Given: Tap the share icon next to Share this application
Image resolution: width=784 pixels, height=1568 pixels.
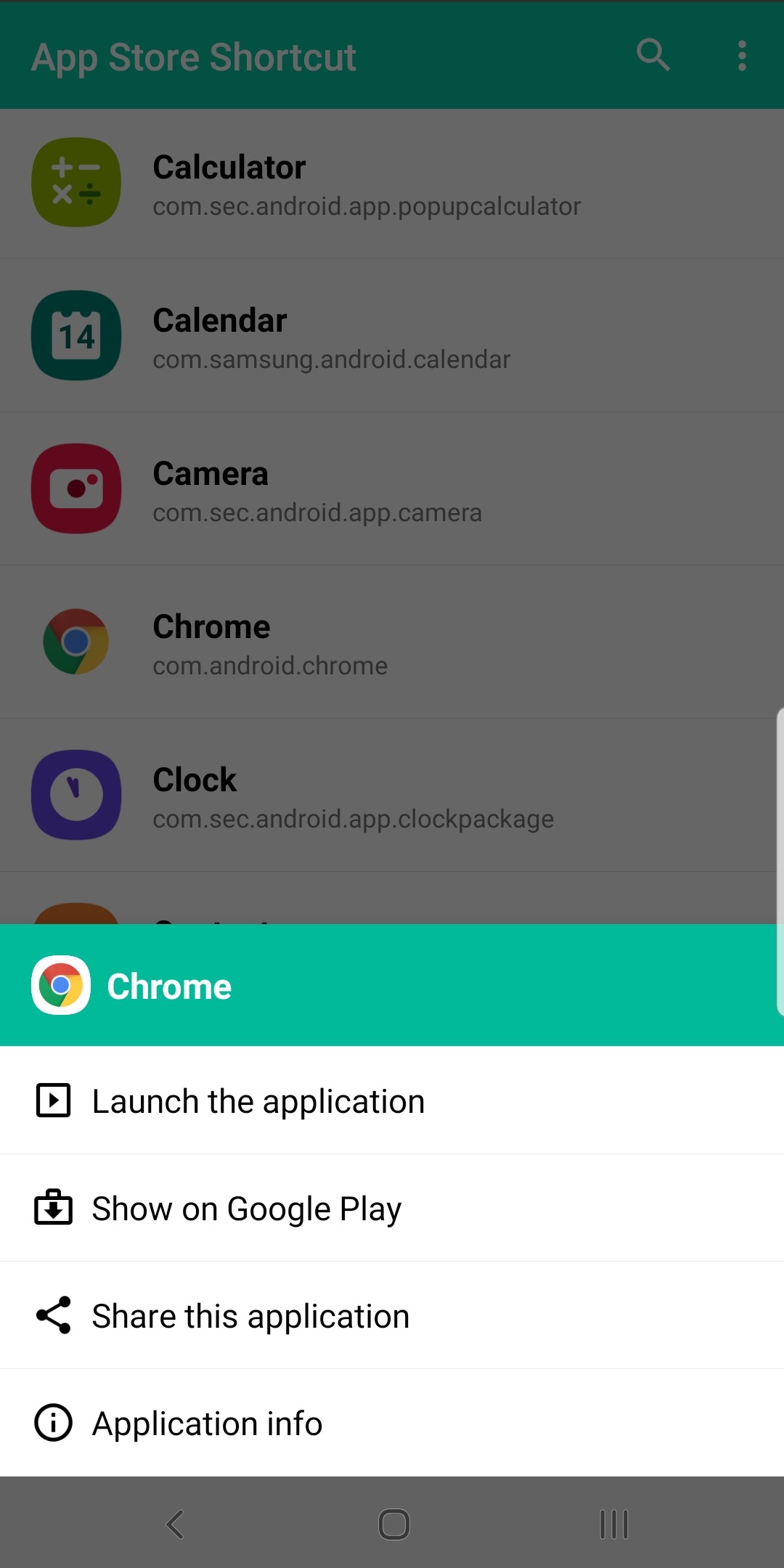Looking at the screenshot, I should pos(54,1315).
